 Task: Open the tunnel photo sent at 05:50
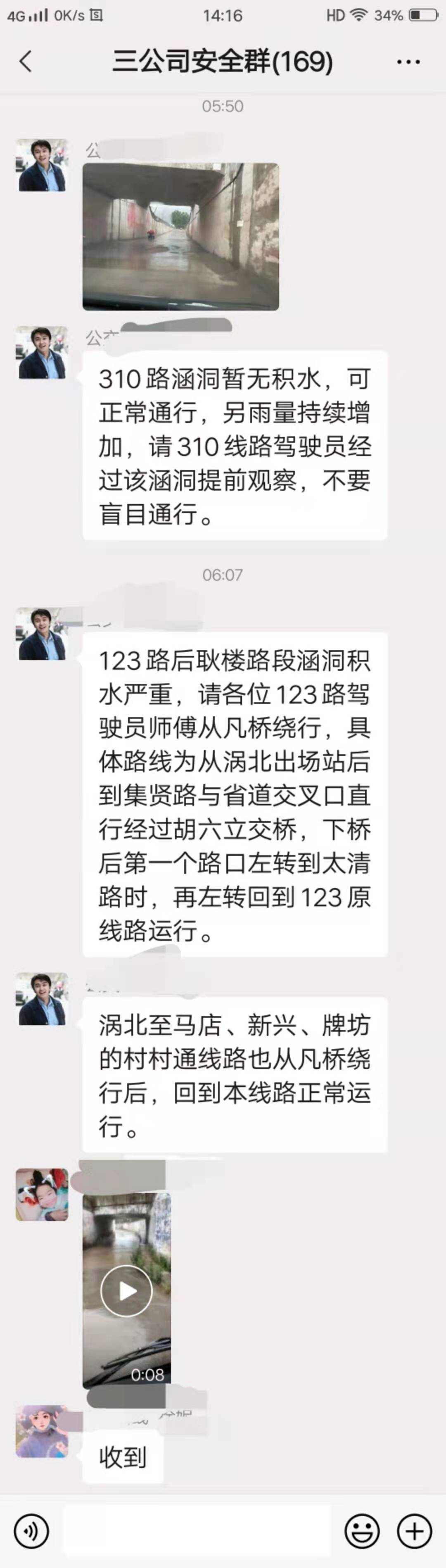pyautogui.click(x=181, y=236)
